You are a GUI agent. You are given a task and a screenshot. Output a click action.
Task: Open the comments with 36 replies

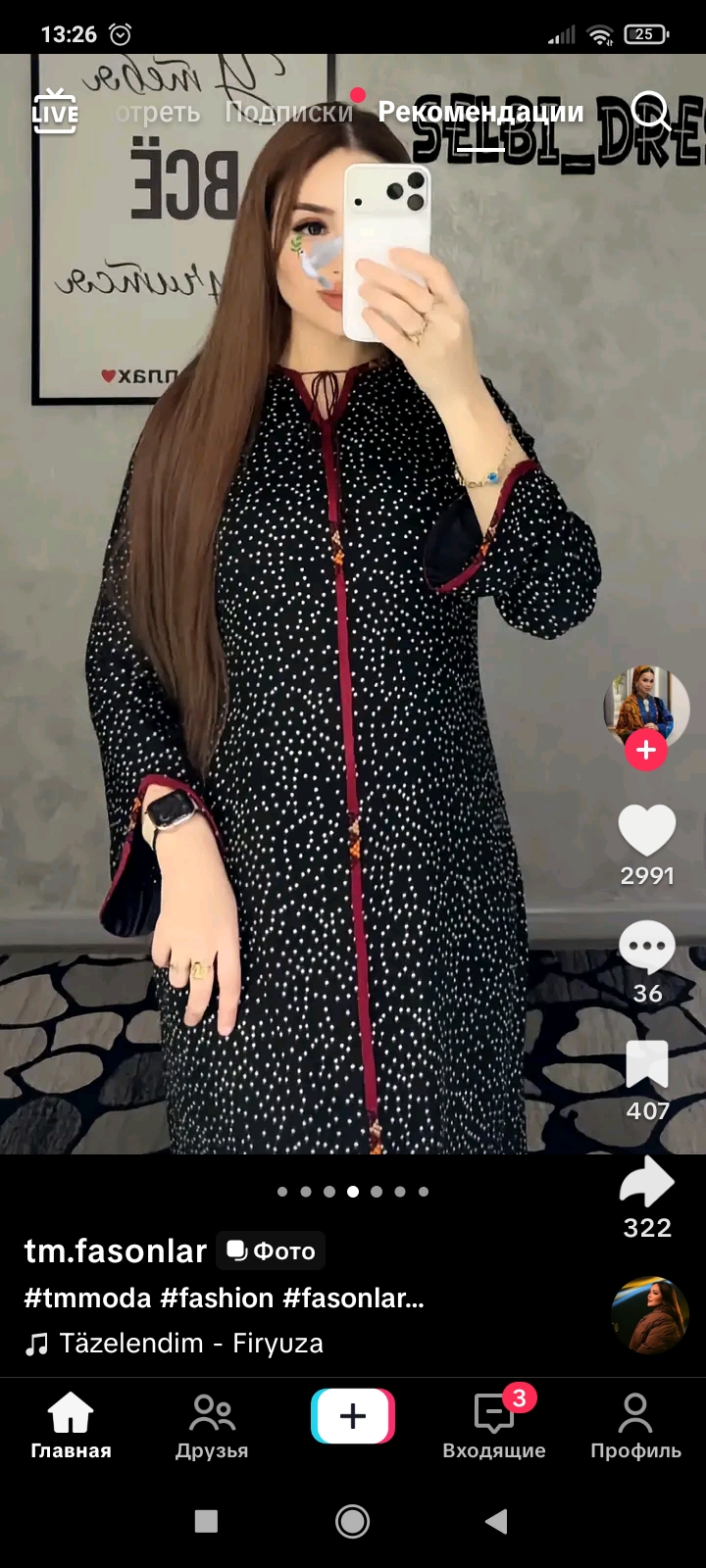[647, 949]
